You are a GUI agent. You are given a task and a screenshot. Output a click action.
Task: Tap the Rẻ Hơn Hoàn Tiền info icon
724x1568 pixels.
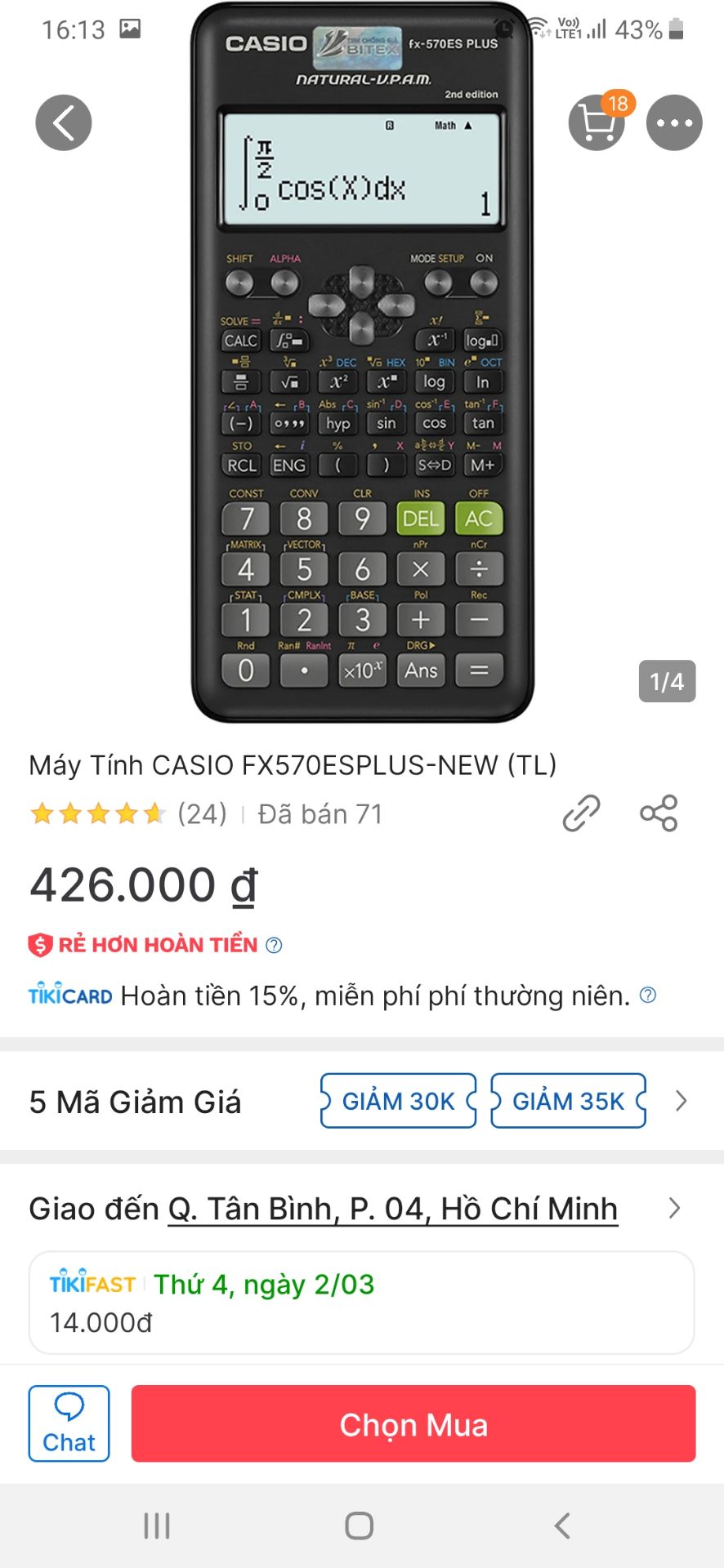274,944
